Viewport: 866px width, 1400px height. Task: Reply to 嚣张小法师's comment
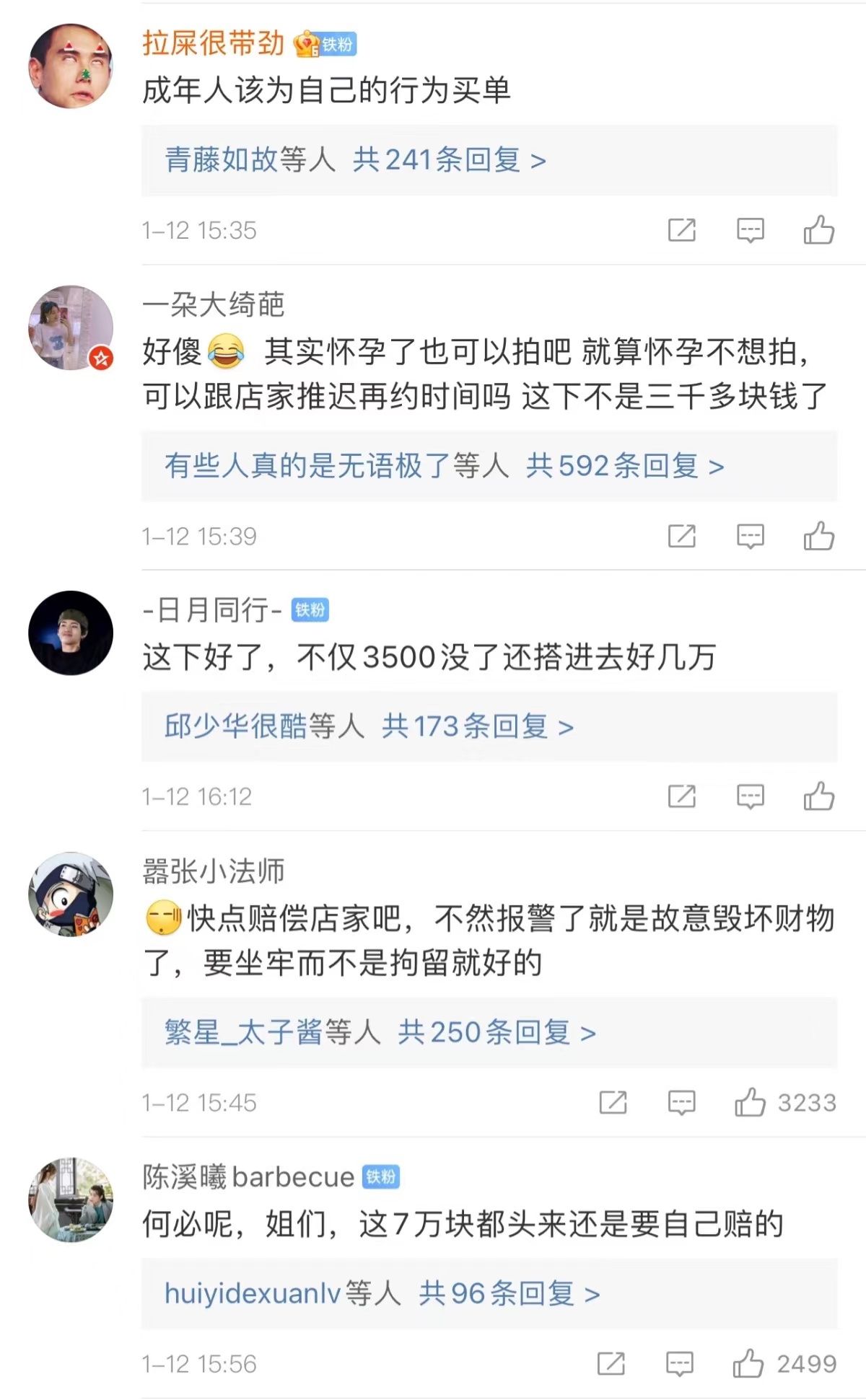(x=681, y=1102)
